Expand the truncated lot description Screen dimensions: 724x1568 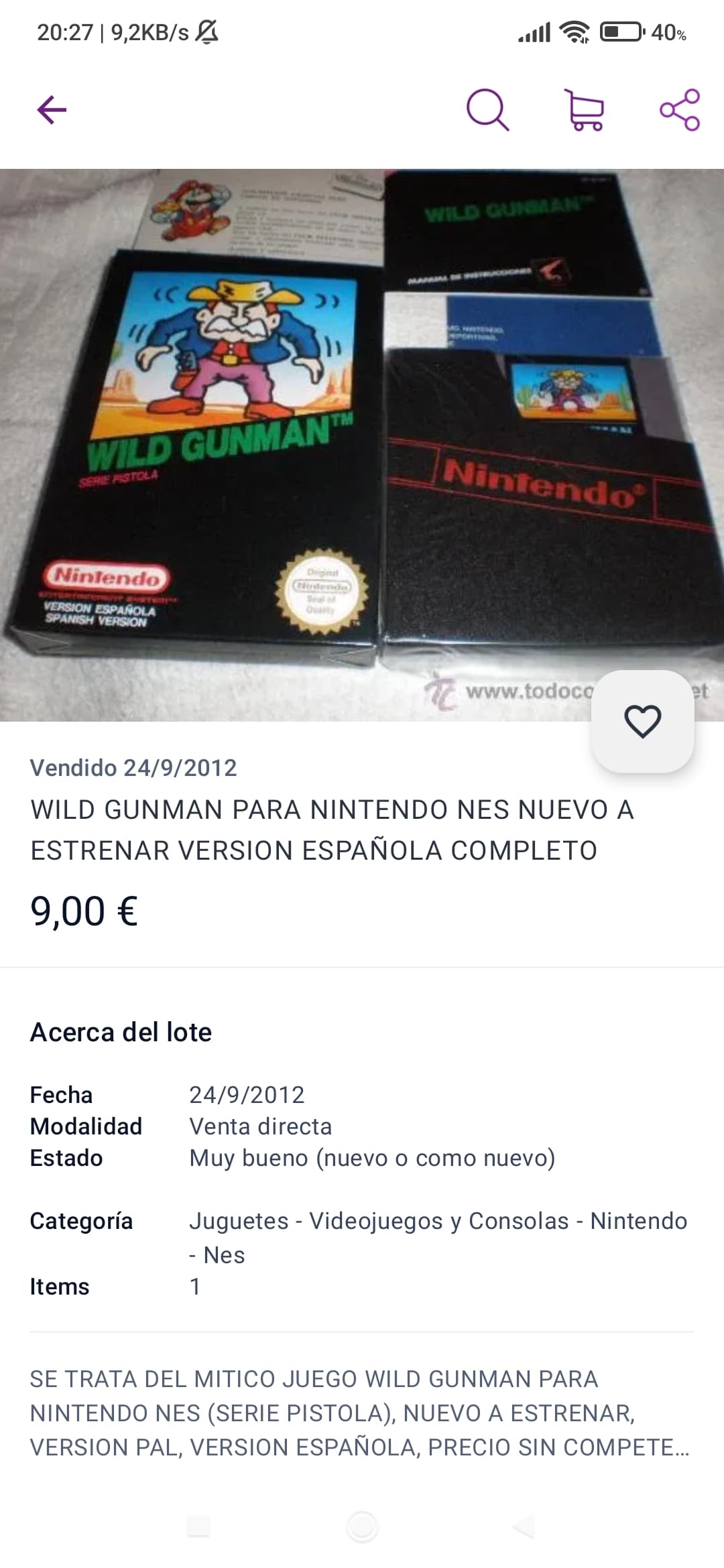click(x=359, y=1413)
